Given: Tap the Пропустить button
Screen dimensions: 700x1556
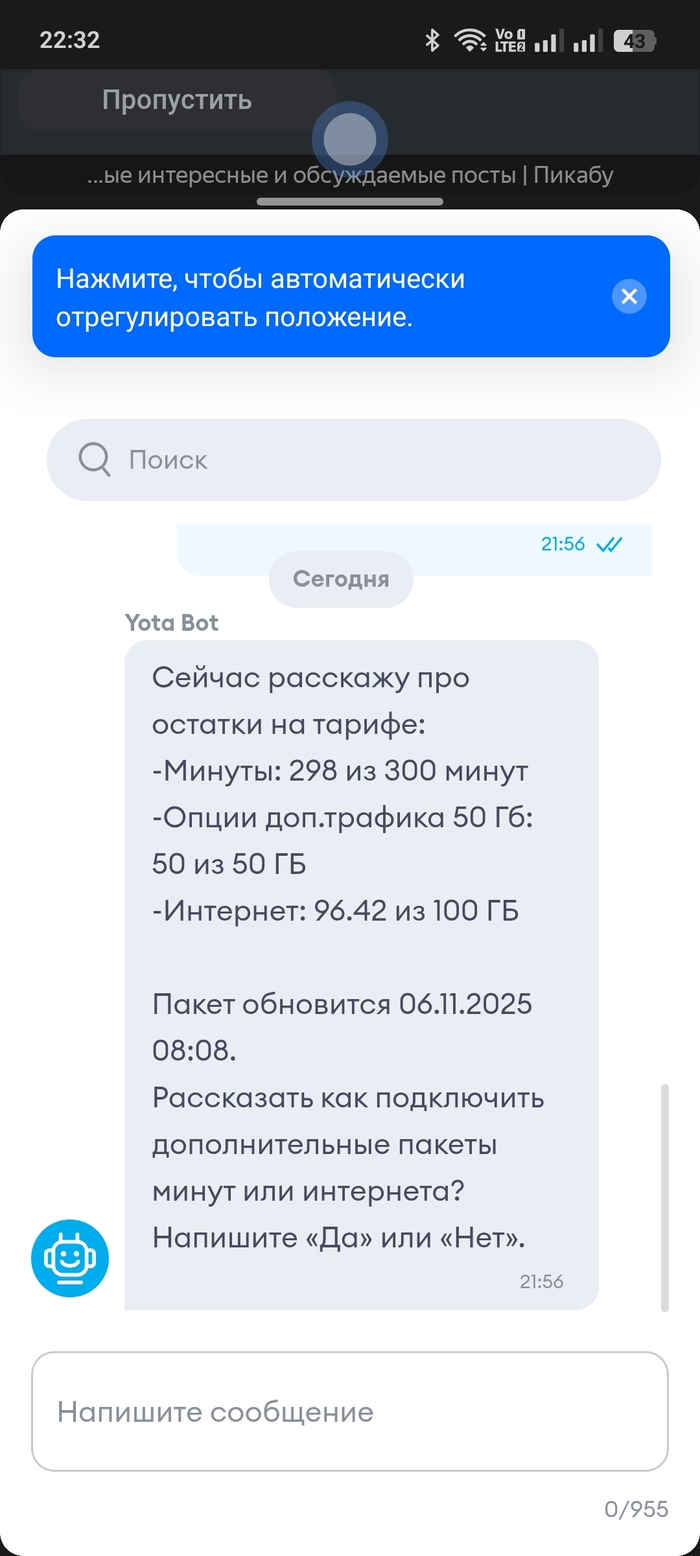Looking at the screenshot, I should click(x=176, y=100).
